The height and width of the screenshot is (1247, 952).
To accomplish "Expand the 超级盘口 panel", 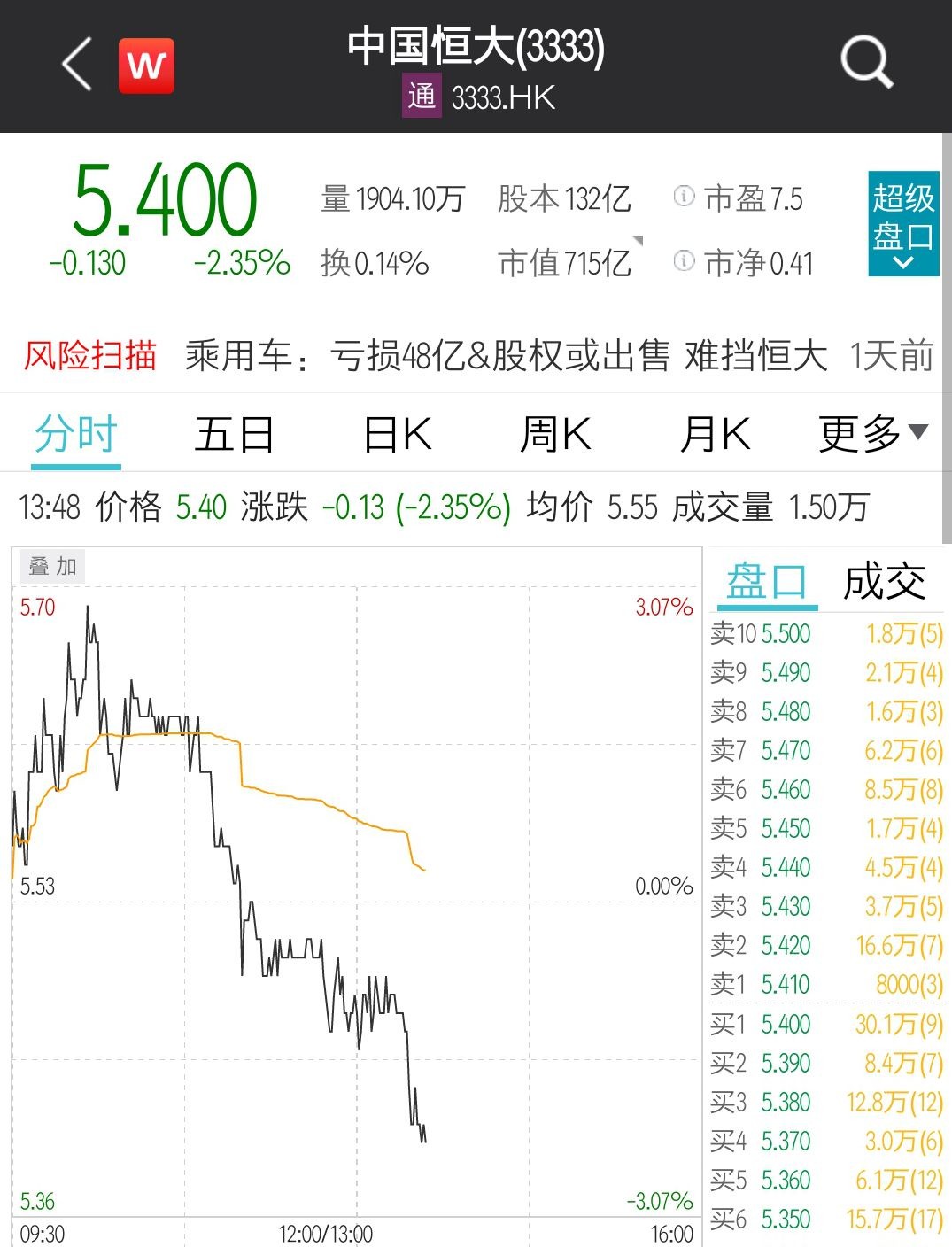I will click(902, 223).
